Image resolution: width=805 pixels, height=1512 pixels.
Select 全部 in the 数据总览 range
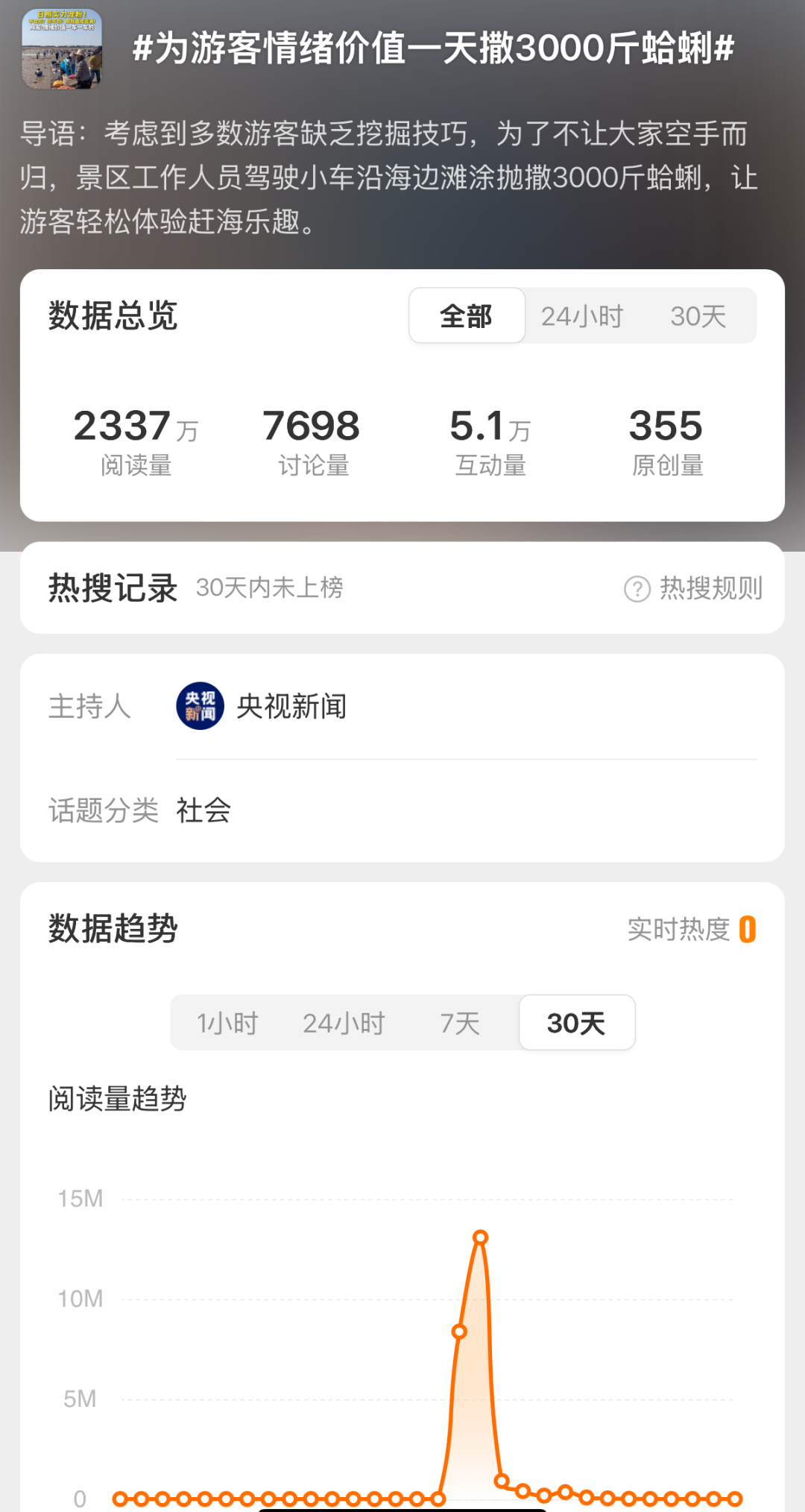click(x=467, y=316)
